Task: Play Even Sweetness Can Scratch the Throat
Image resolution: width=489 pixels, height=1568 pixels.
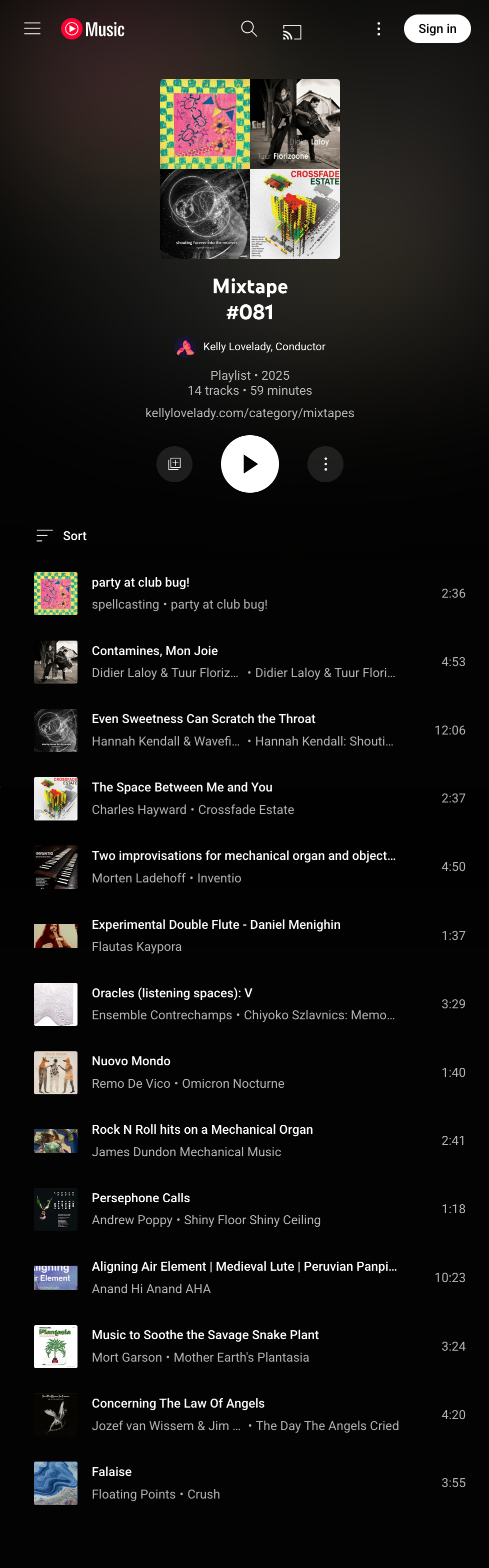Action: 203,719
